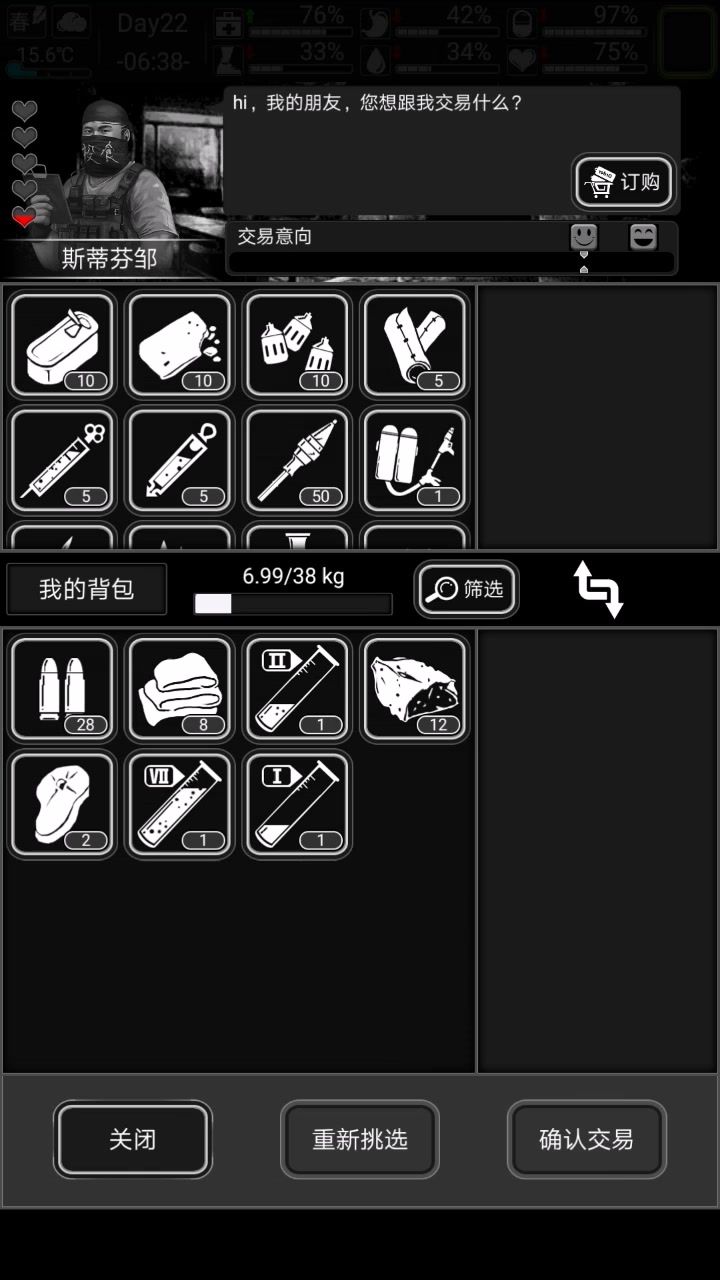The height and width of the screenshot is (1280, 720).
Task: Select the merchant's flamethrower tank item
Action: click(x=415, y=460)
